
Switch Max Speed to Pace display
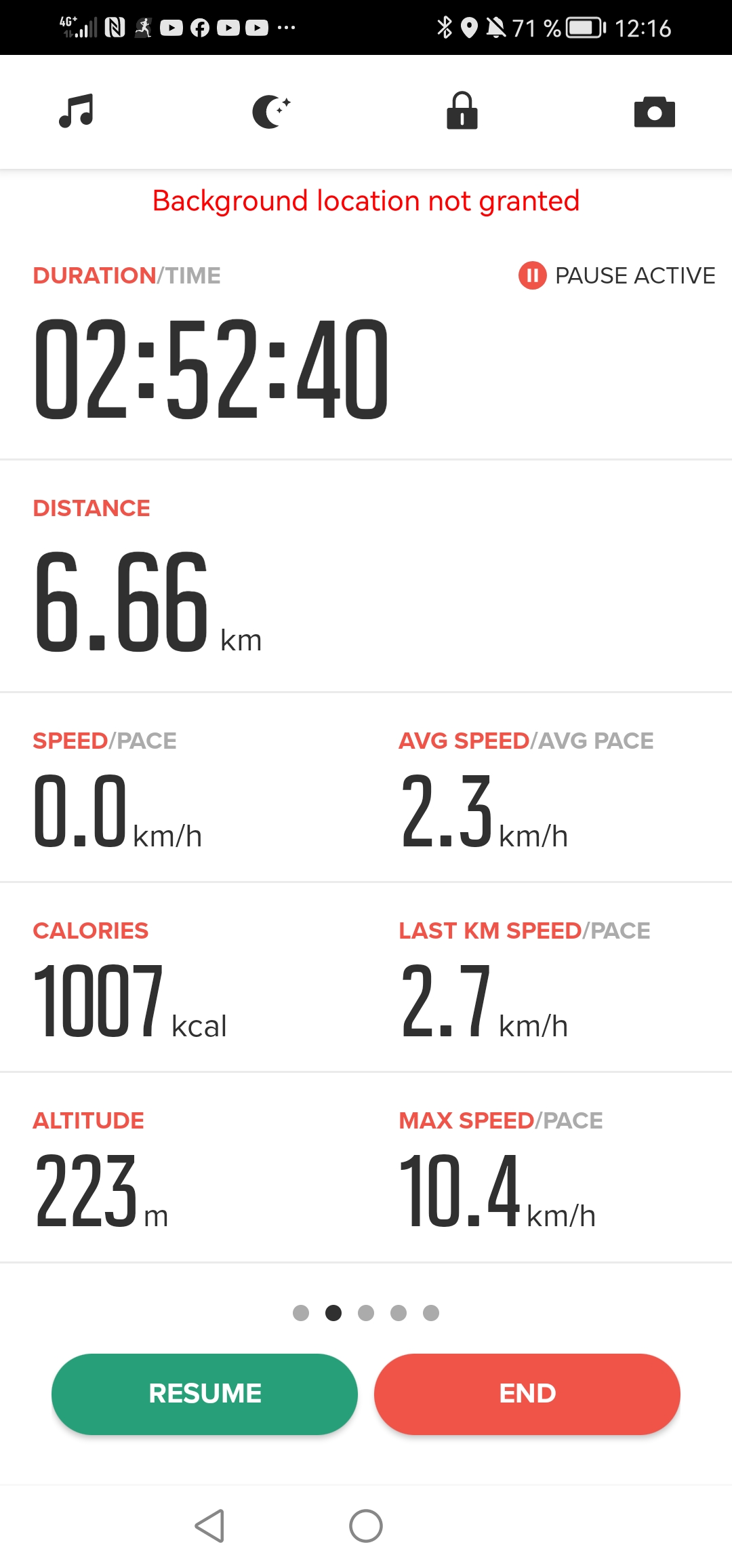point(500,1120)
